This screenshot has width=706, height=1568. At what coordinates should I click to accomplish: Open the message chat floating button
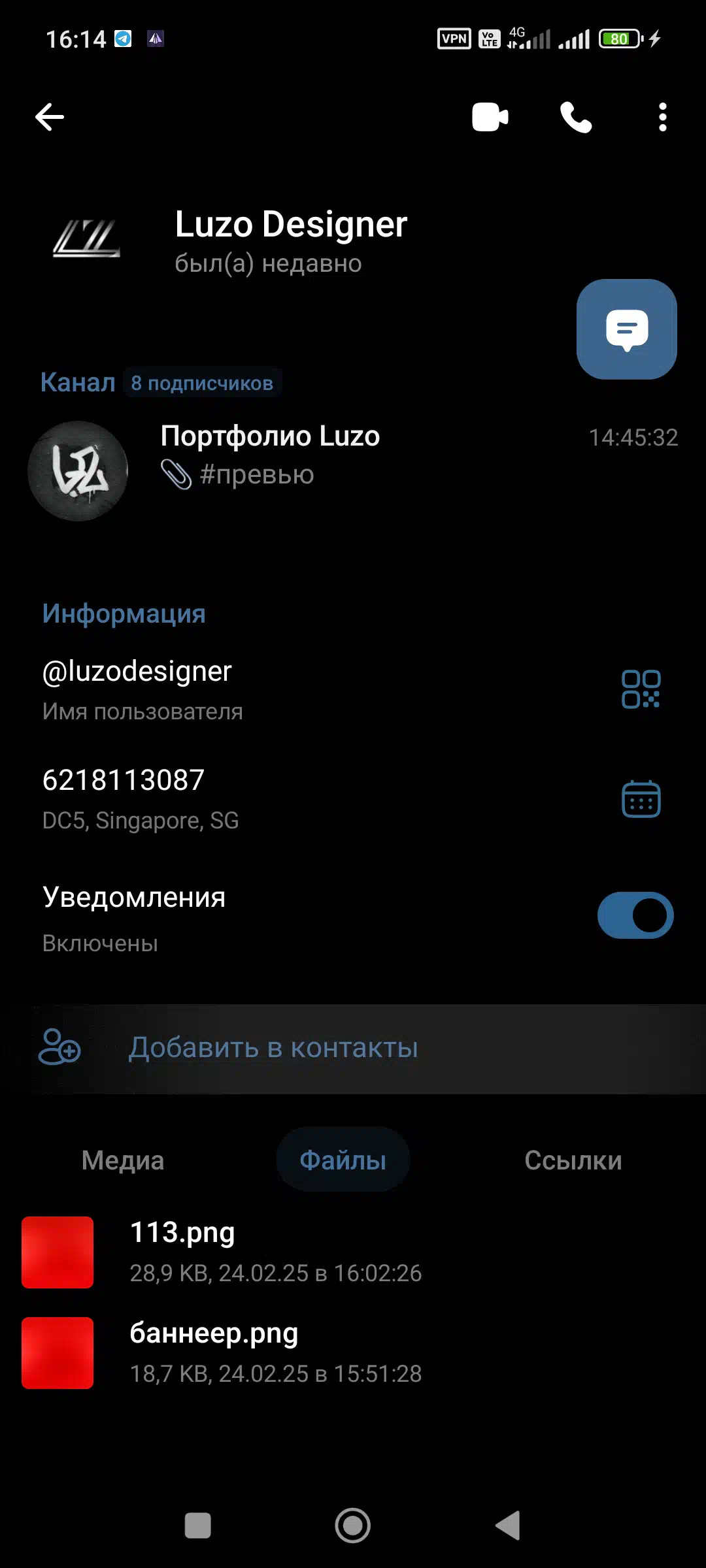click(x=627, y=329)
